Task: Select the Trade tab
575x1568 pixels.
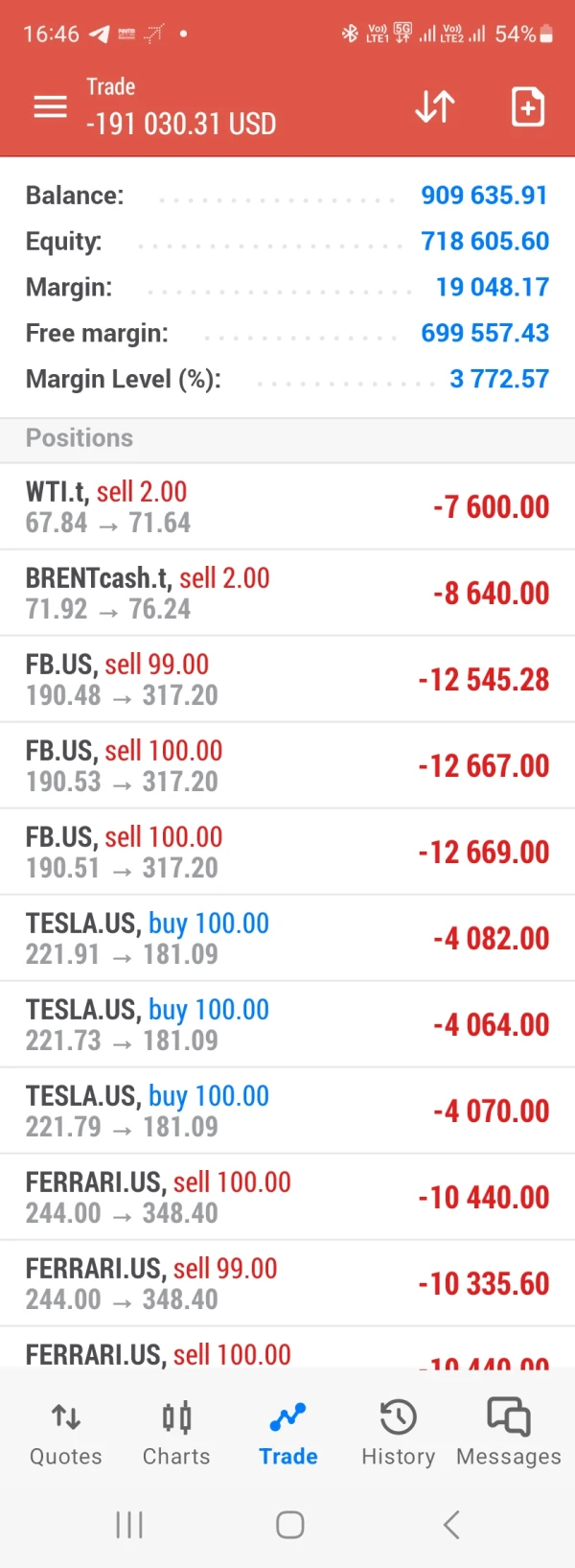Action: click(x=287, y=1434)
